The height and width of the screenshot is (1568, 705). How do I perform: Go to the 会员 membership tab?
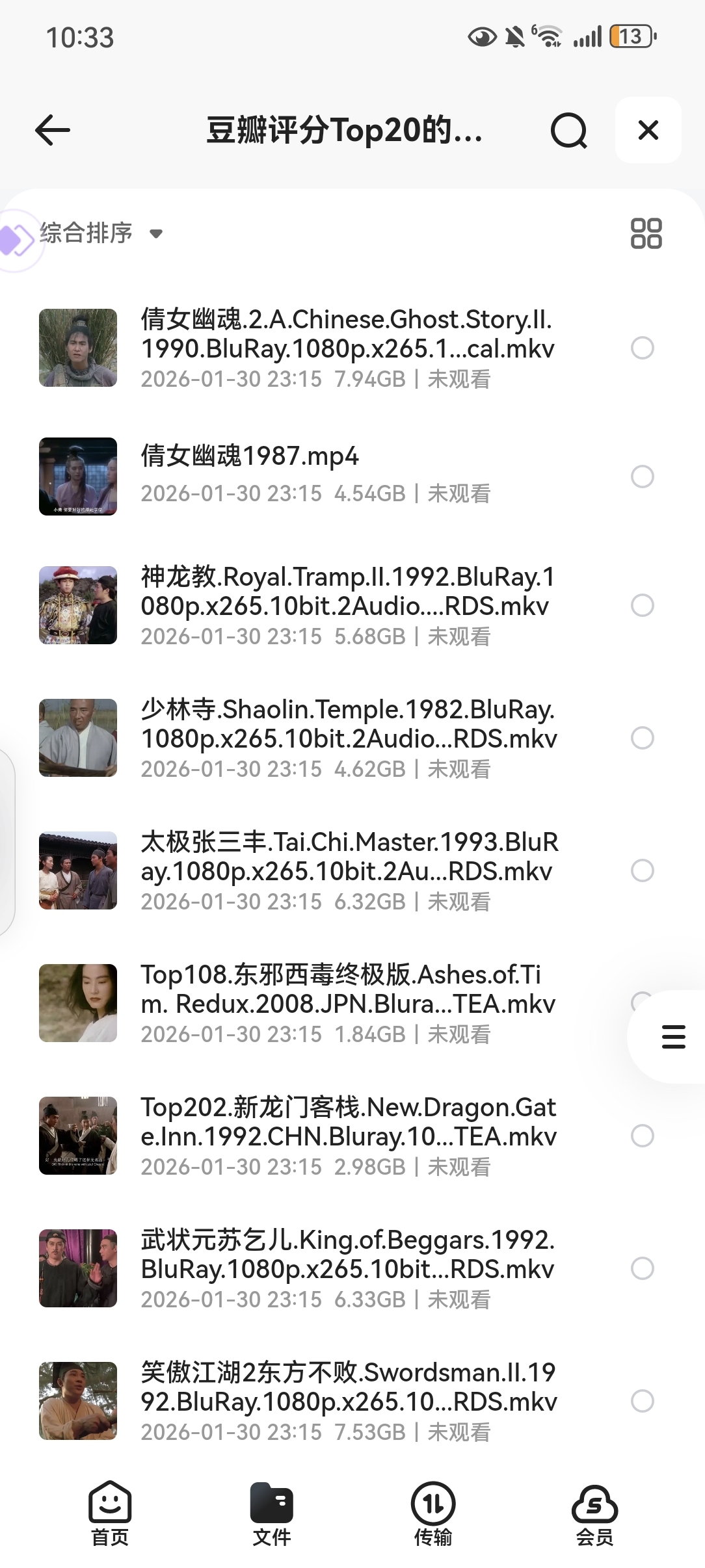point(594,1513)
